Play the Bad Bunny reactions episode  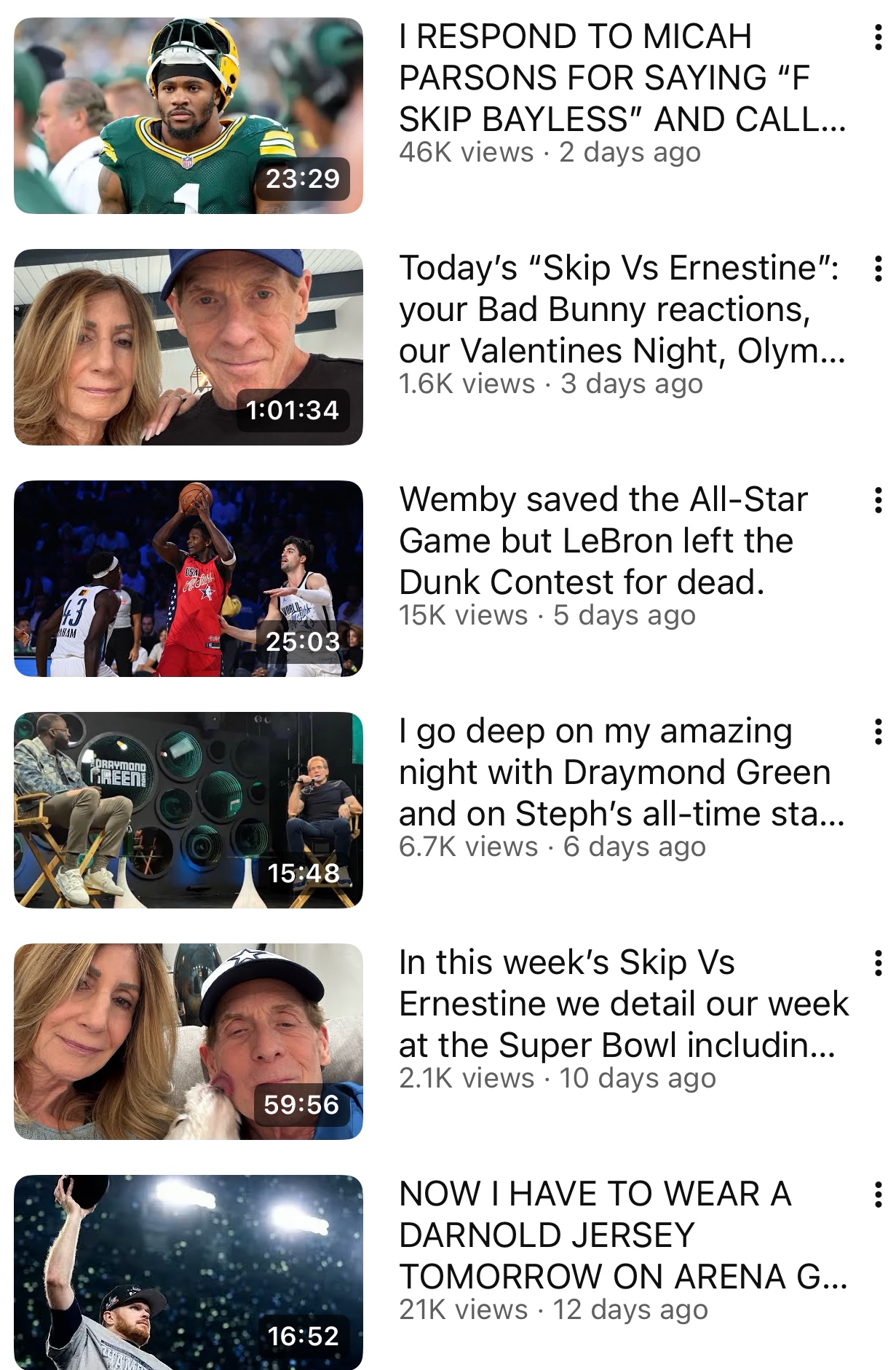tap(188, 347)
